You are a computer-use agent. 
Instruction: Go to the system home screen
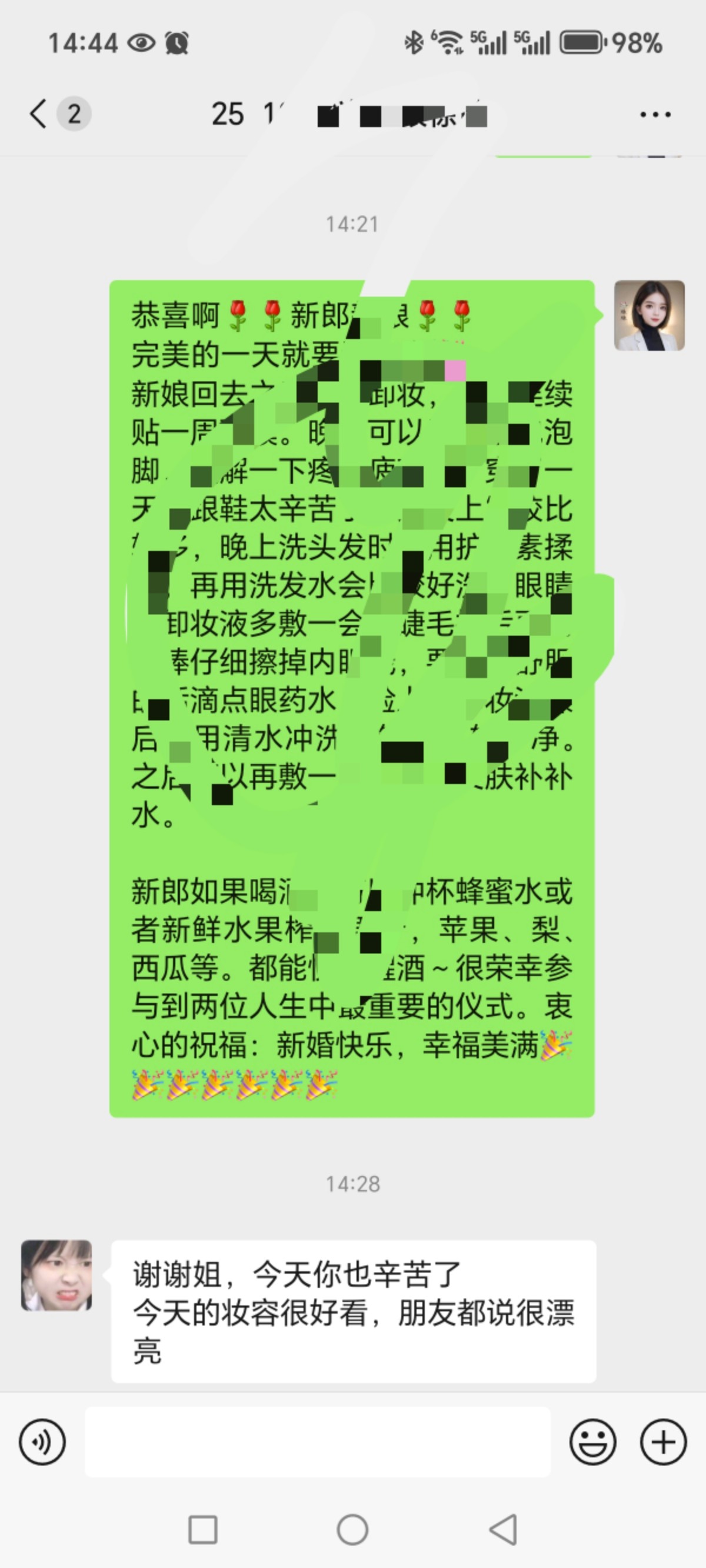click(352, 1529)
